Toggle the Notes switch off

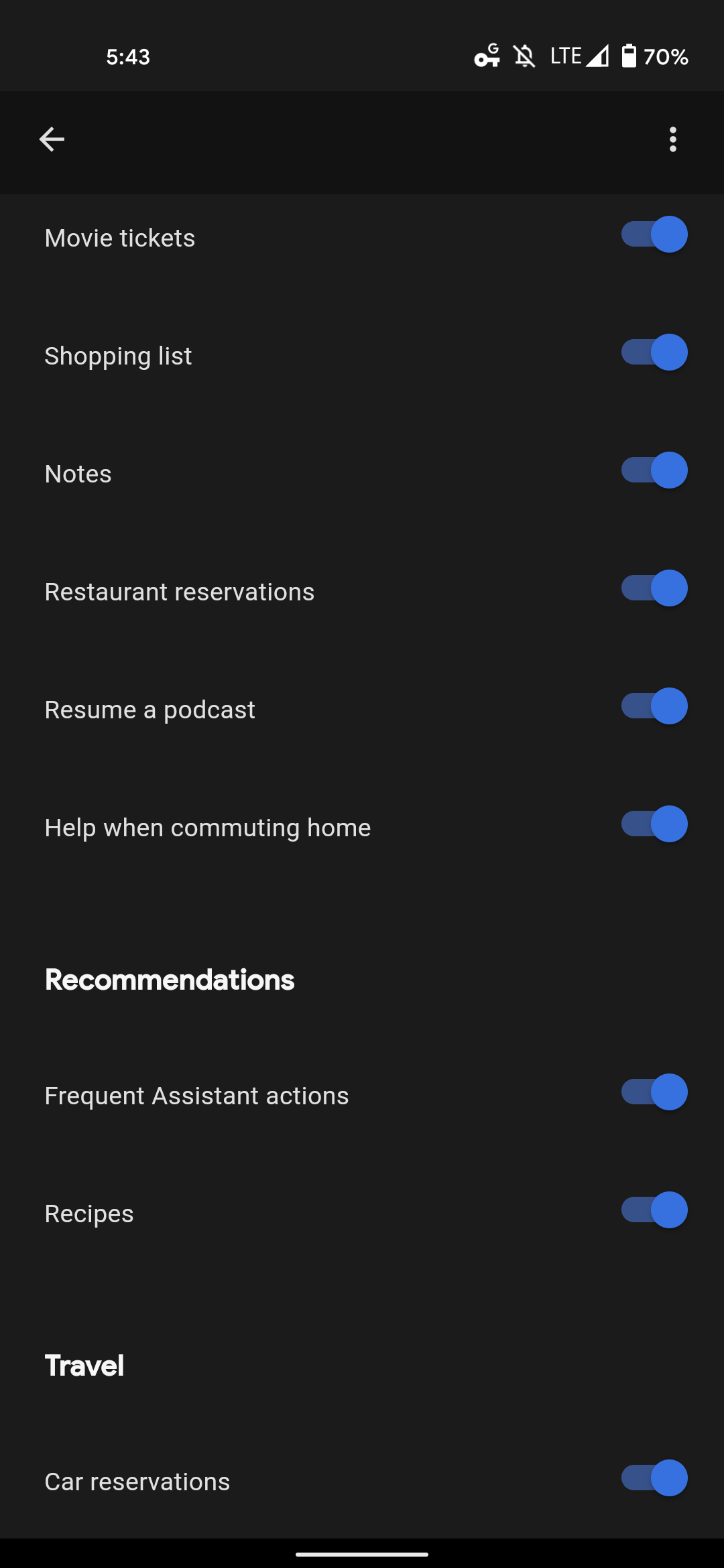pyautogui.click(x=654, y=470)
